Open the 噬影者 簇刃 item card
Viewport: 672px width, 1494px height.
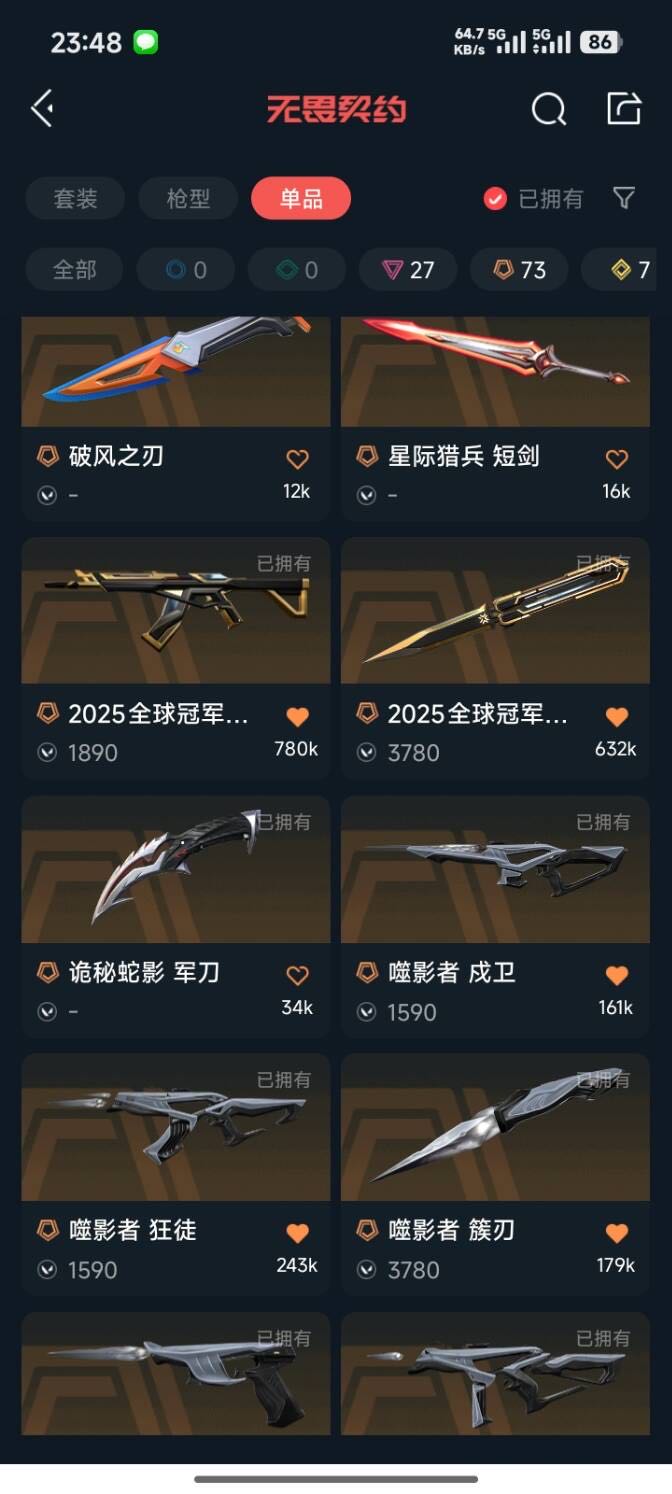click(495, 1174)
